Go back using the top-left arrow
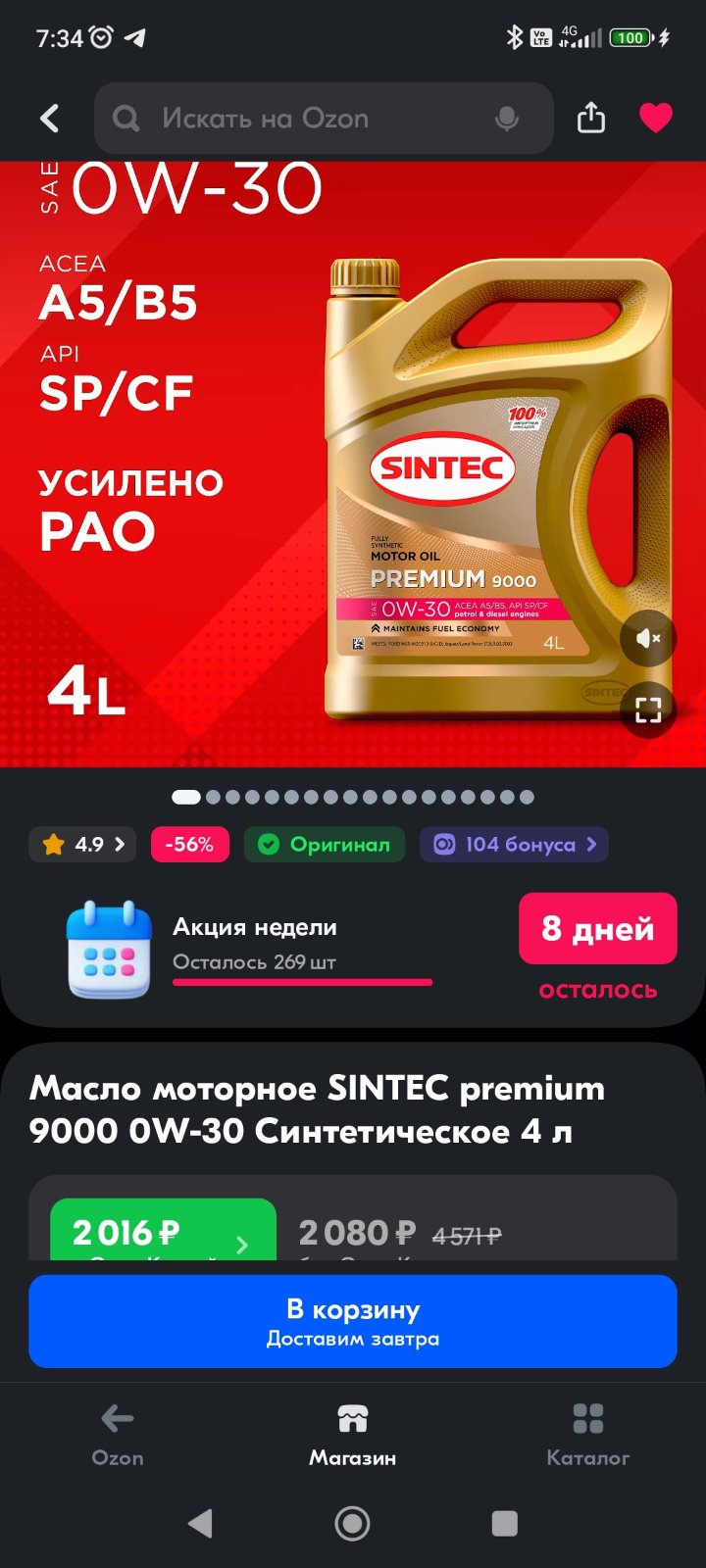Viewport: 706px width, 1568px height. (49, 119)
